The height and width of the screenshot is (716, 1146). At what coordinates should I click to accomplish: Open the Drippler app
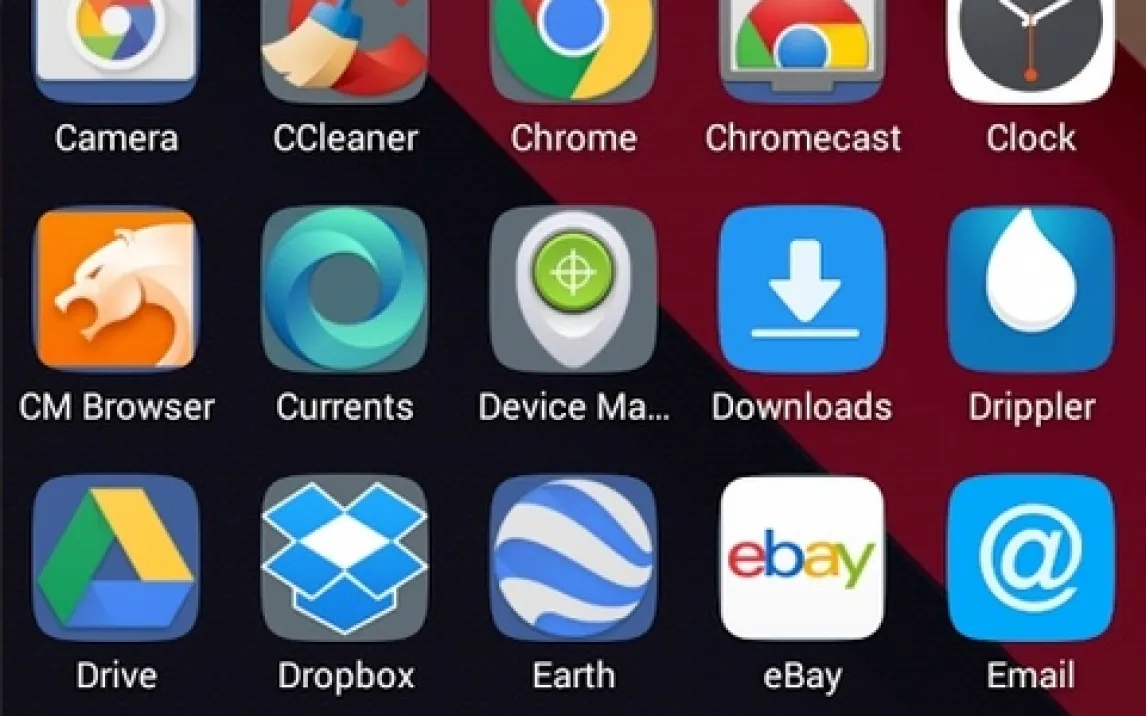tap(1031, 290)
